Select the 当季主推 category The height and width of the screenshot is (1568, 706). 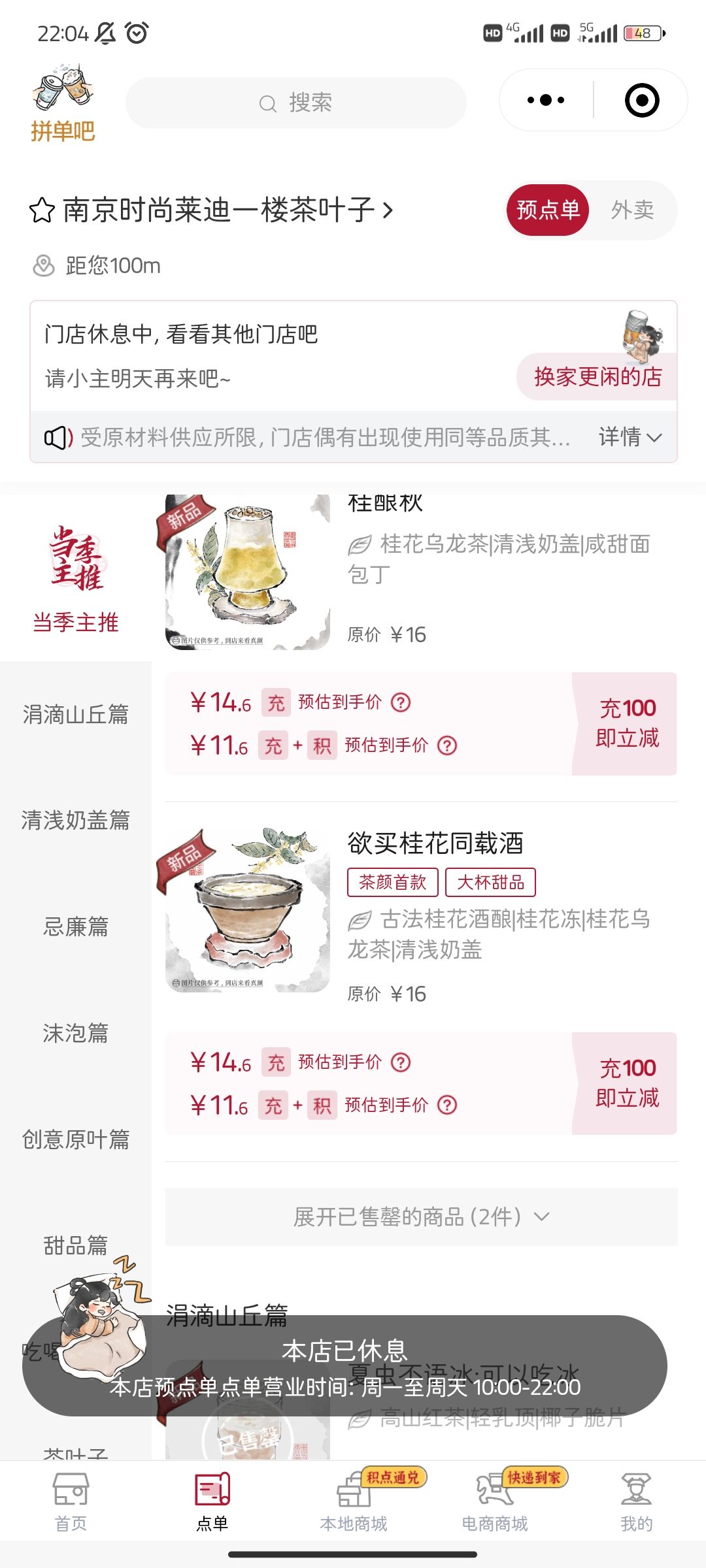click(x=76, y=579)
